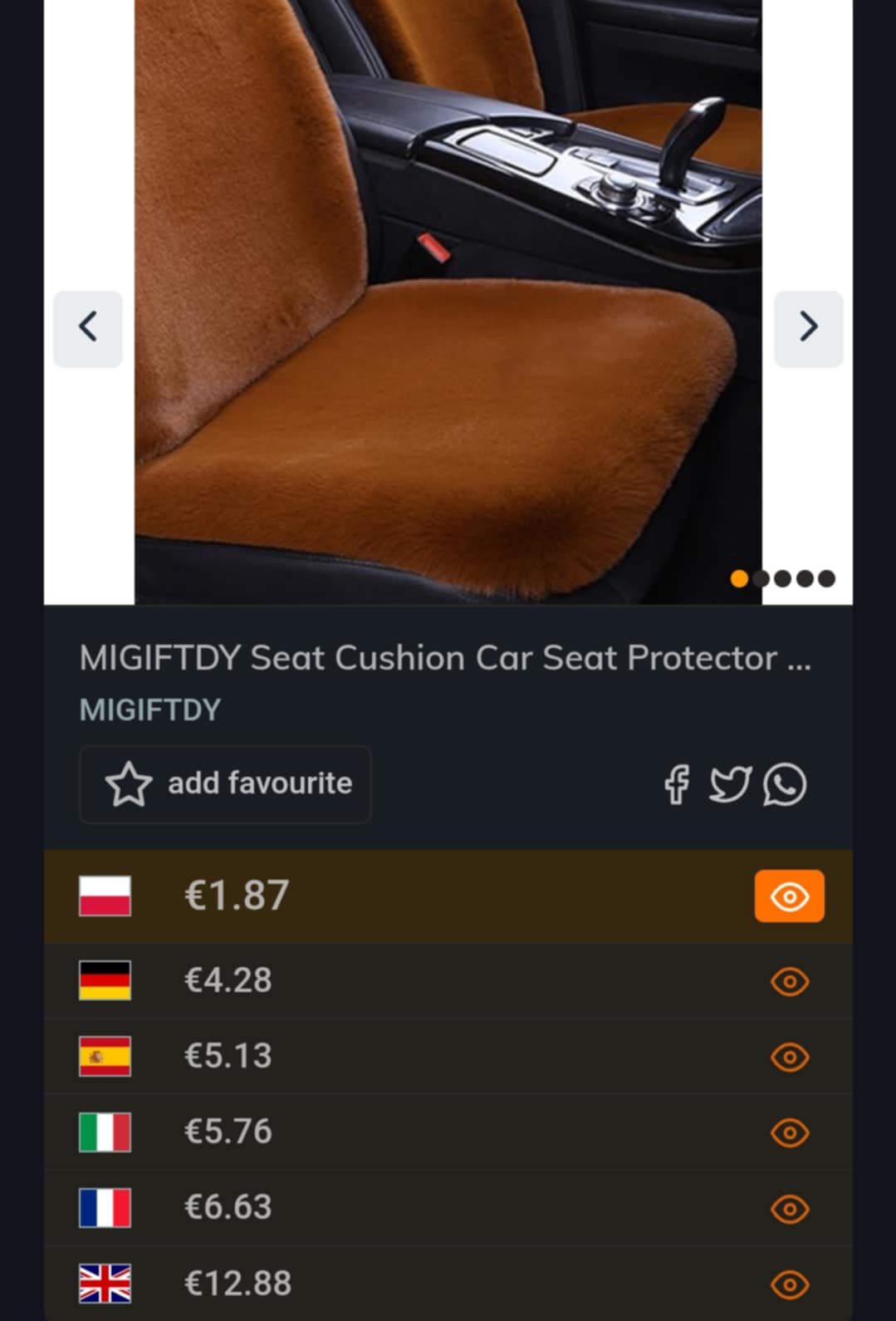View the UK offer at €12.88
The width and height of the screenshot is (896, 1321).
click(x=789, y=1284)
